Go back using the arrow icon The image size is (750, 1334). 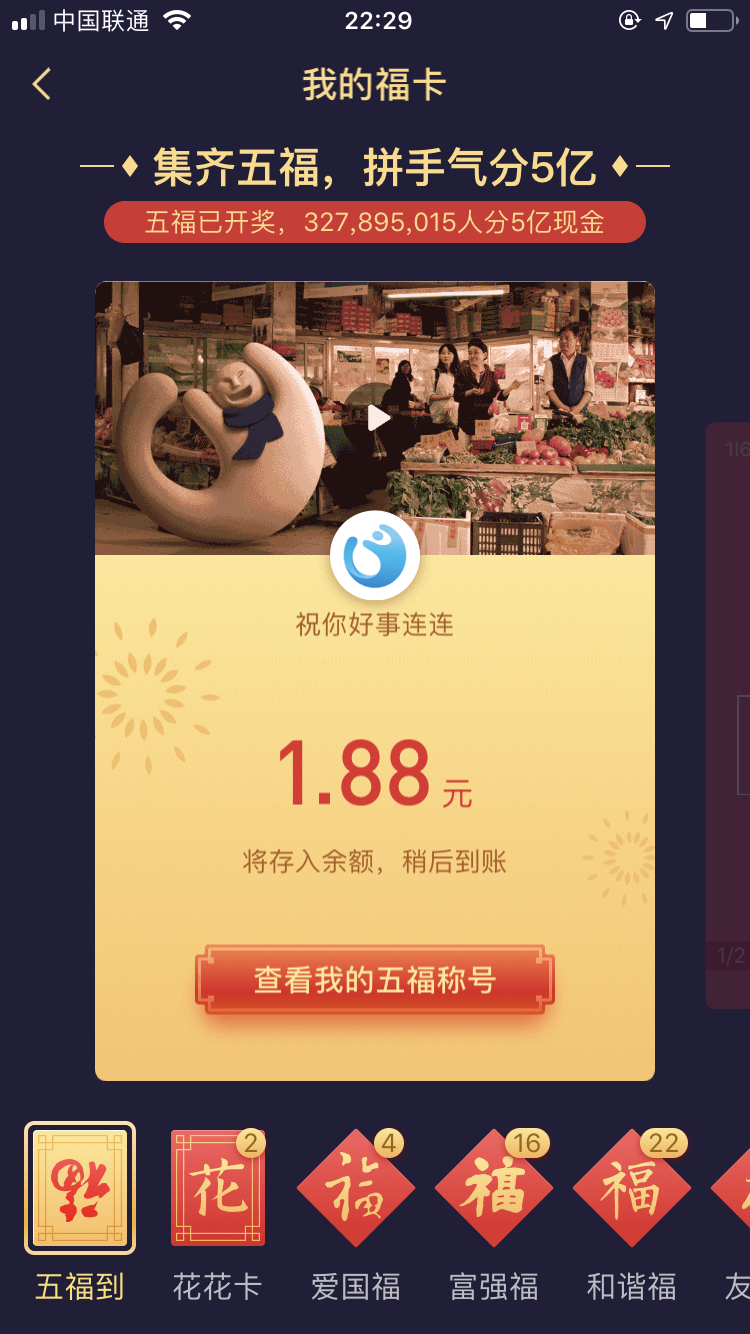(41, 84)
